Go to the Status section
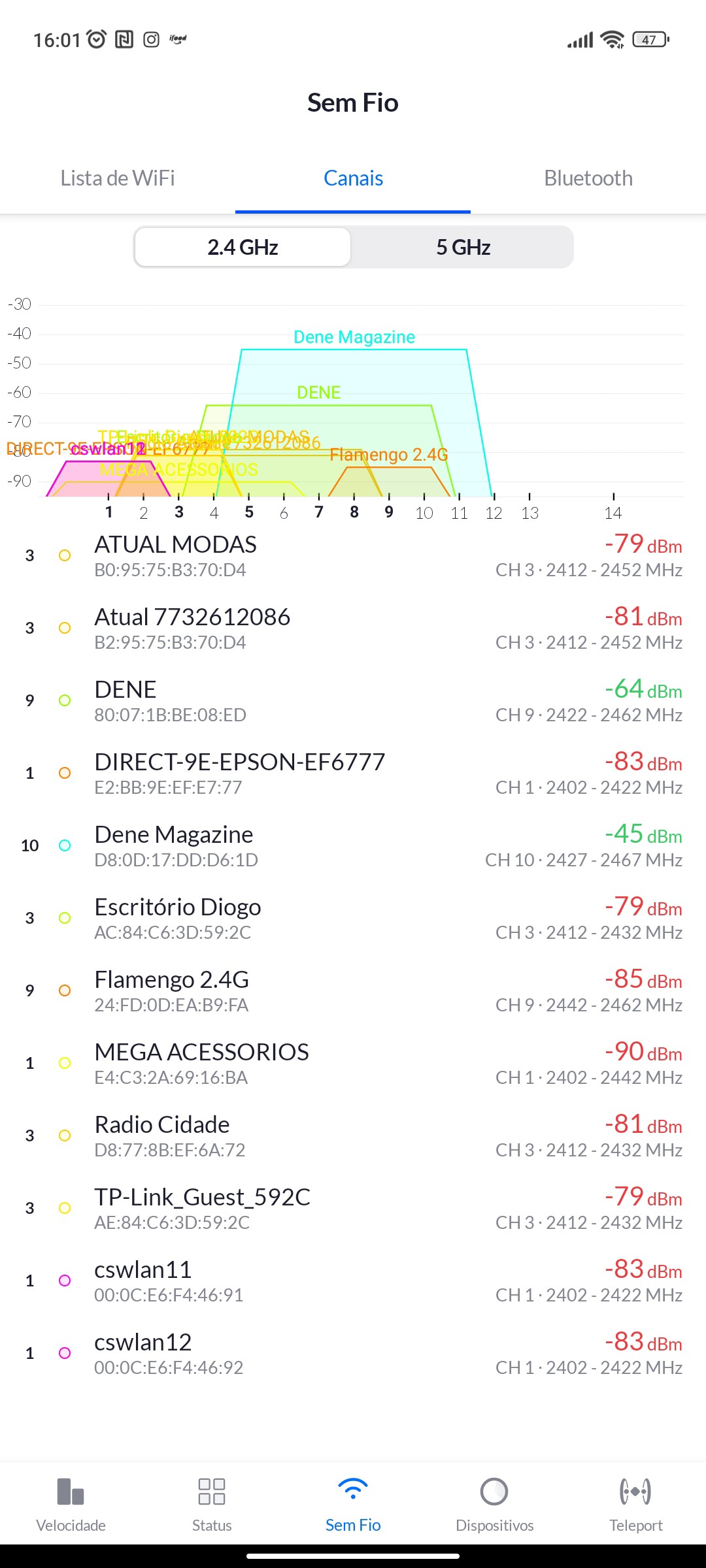 tap(212, 1504)
